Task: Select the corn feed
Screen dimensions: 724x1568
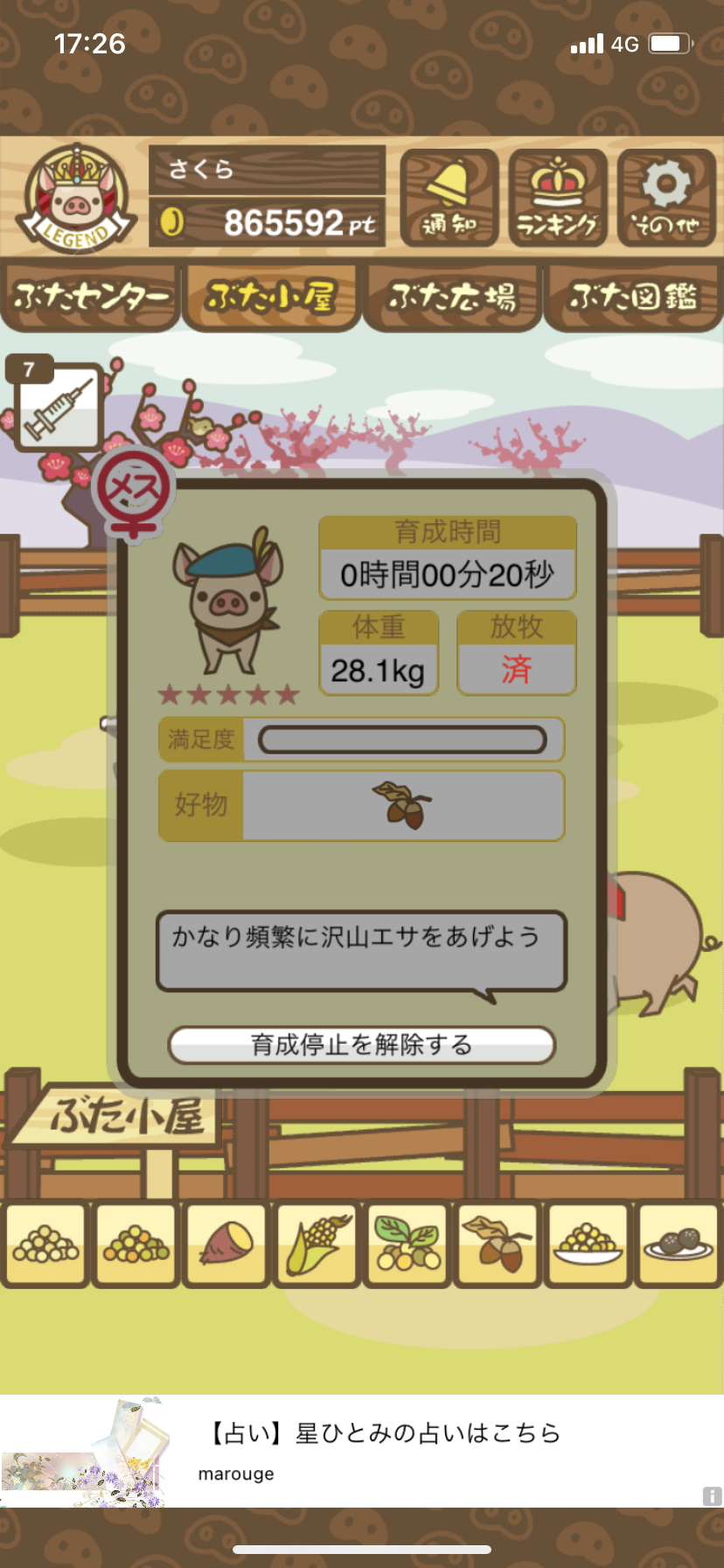Action: tap(317, 1245)
